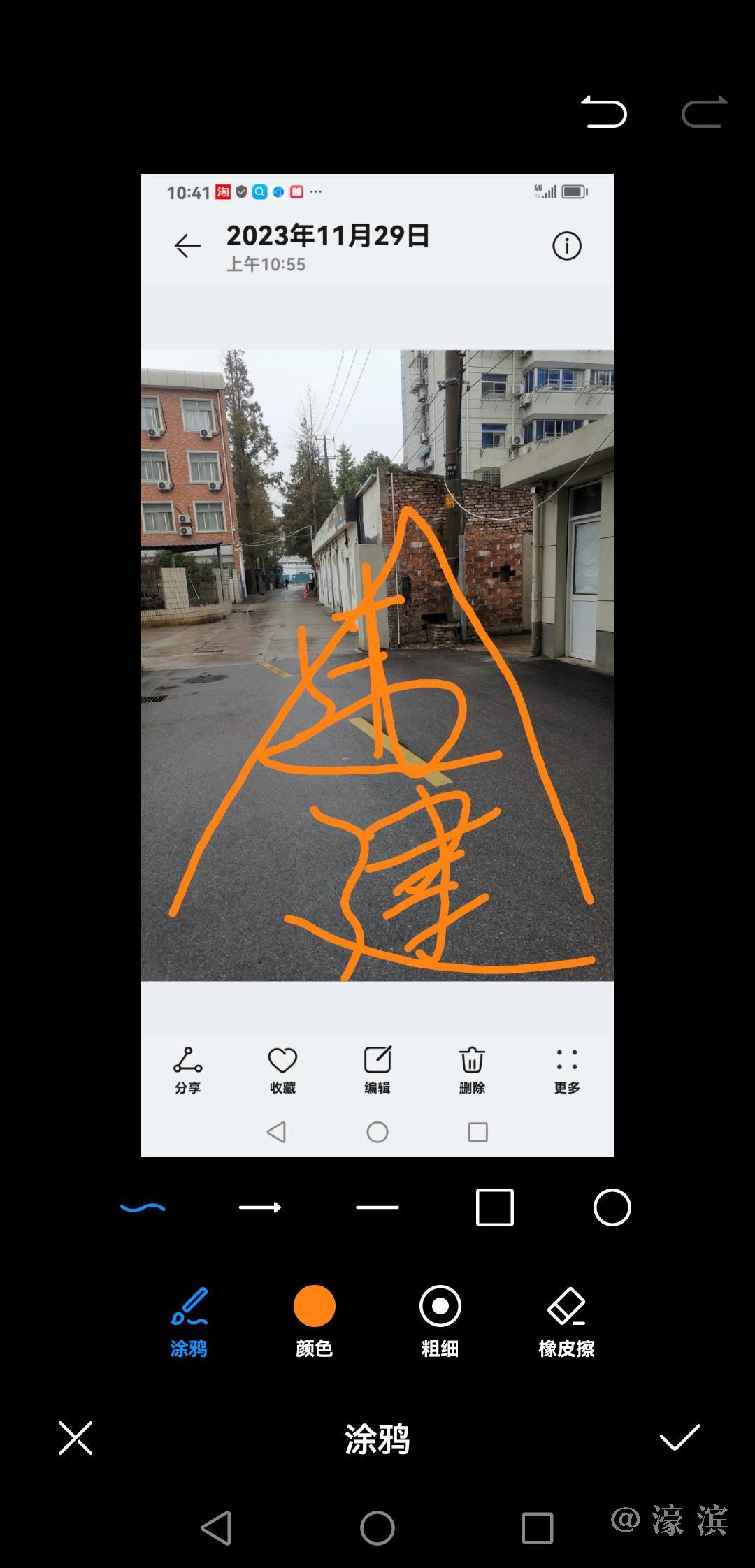Select the straight line shape
The height and width of the screenshot is (1568, 755).
pyautogui.click(x=377, y=1207)
